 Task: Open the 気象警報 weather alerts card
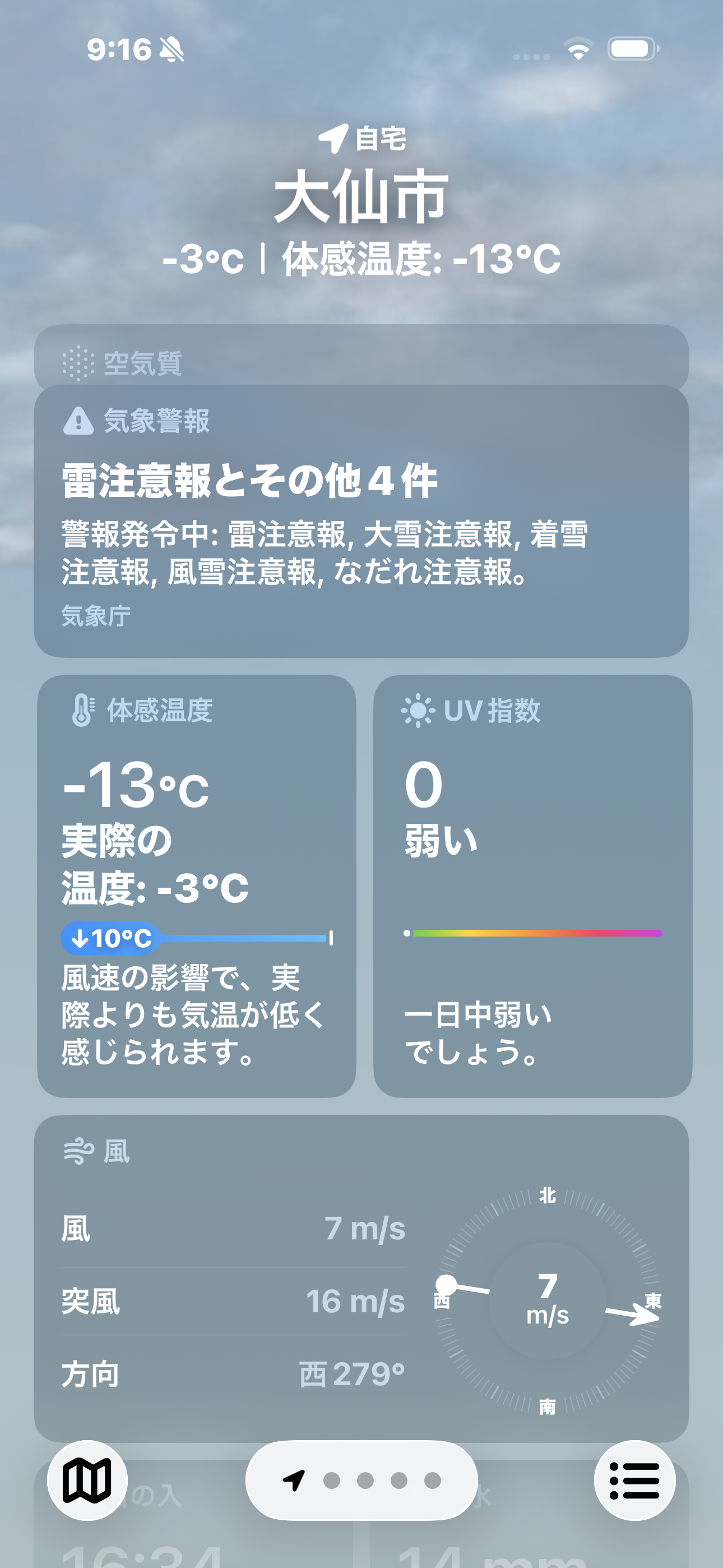[x=361, y=521]
